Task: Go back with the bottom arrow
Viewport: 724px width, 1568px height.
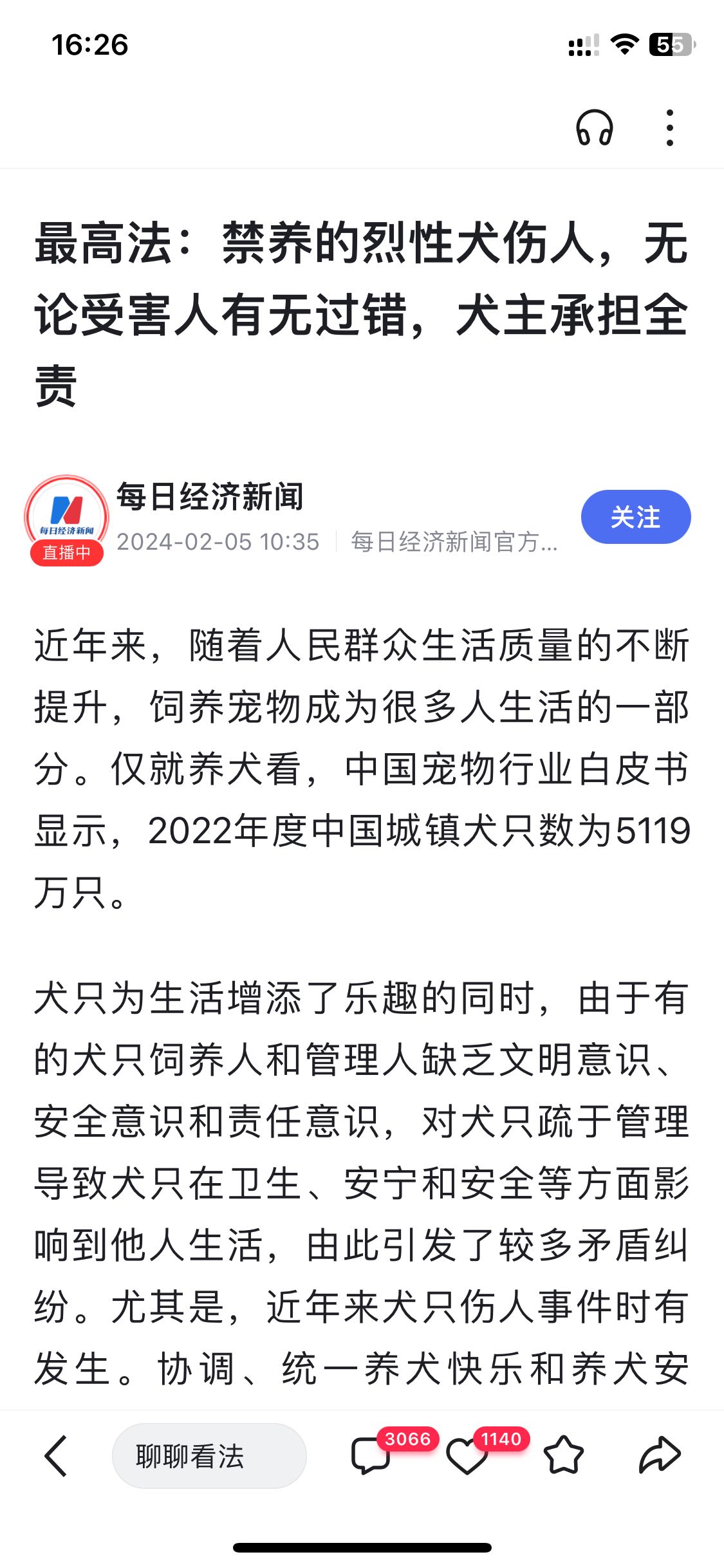Action: (56, 1456)
